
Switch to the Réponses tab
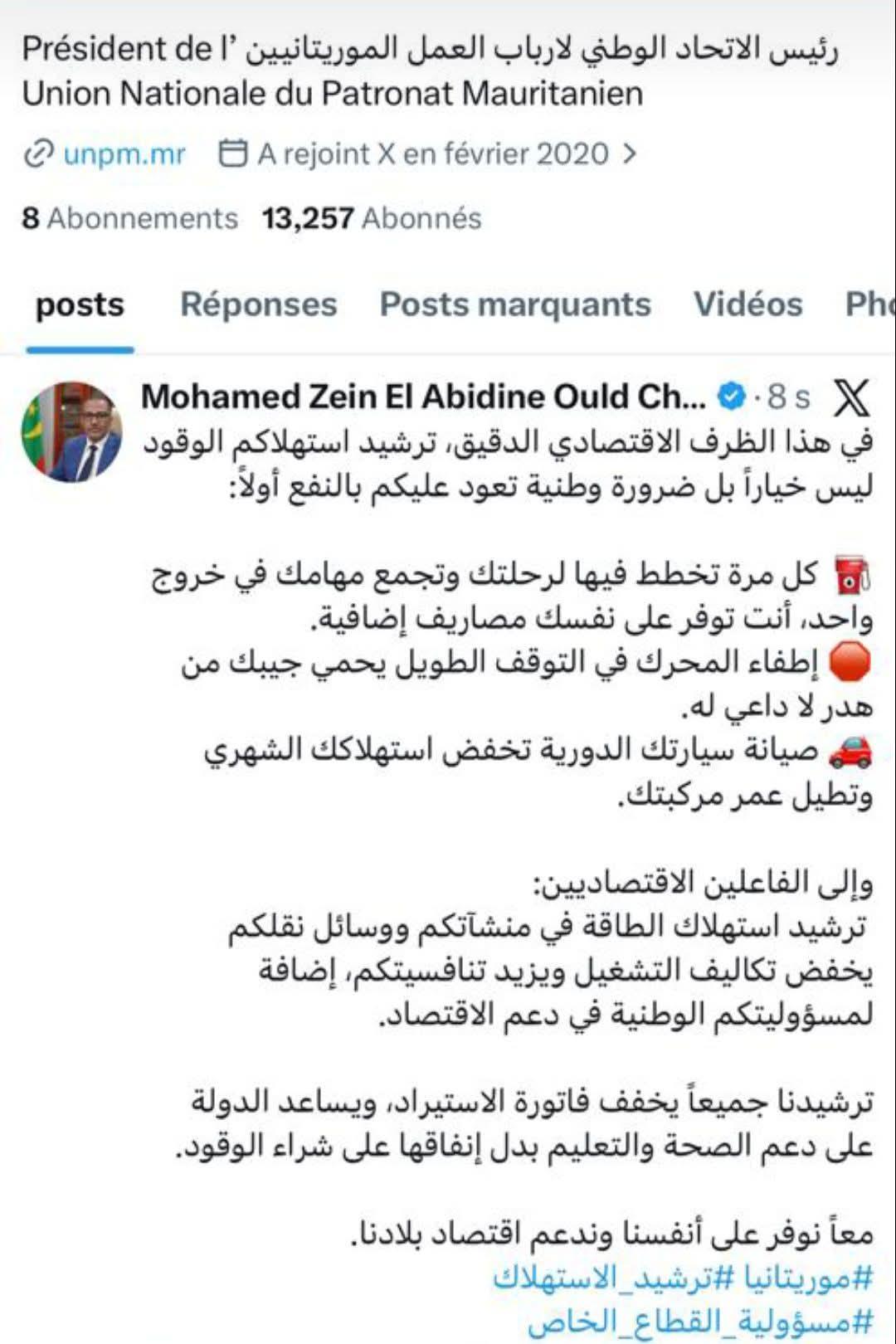click(258, 304)
